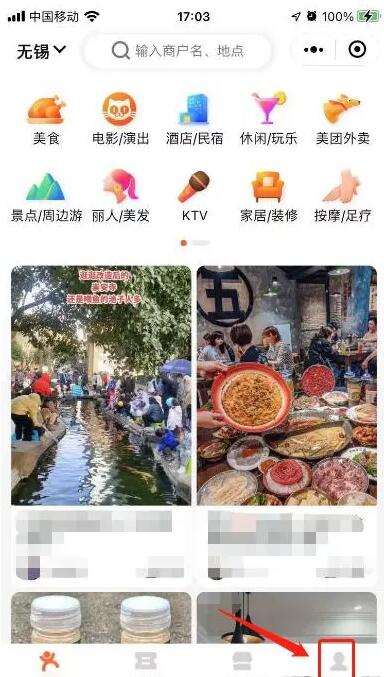
Task: Open the 美团外卖 category
Action: (x=343, y=120)
